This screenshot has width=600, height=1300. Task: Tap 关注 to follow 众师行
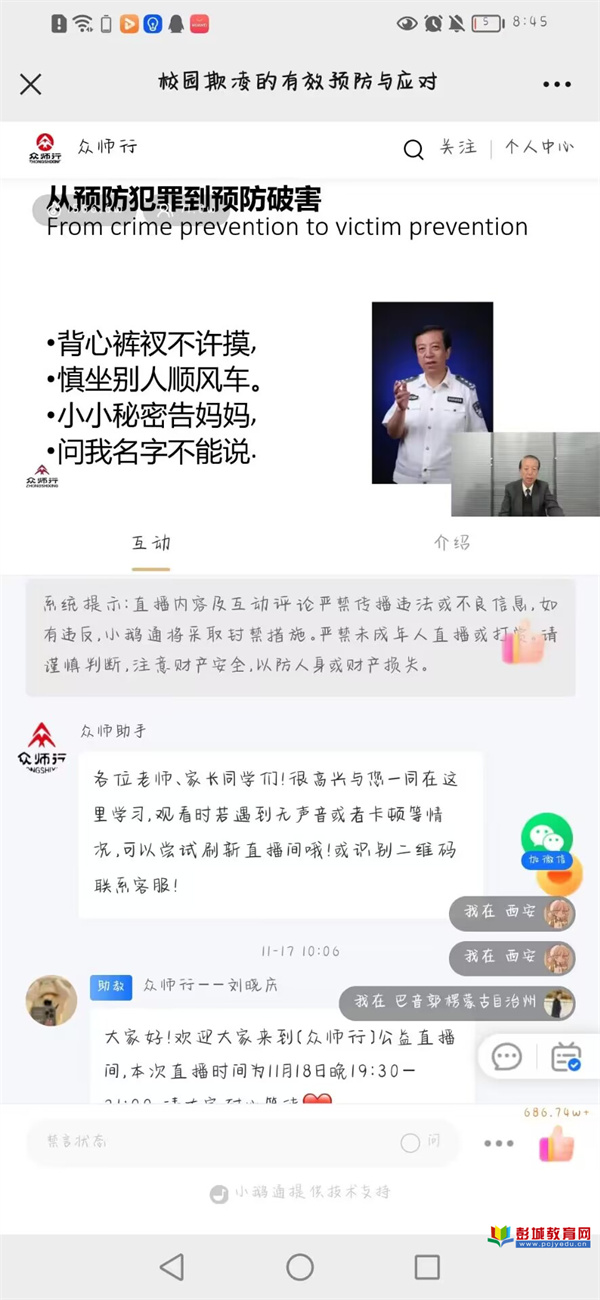point(459,148)
